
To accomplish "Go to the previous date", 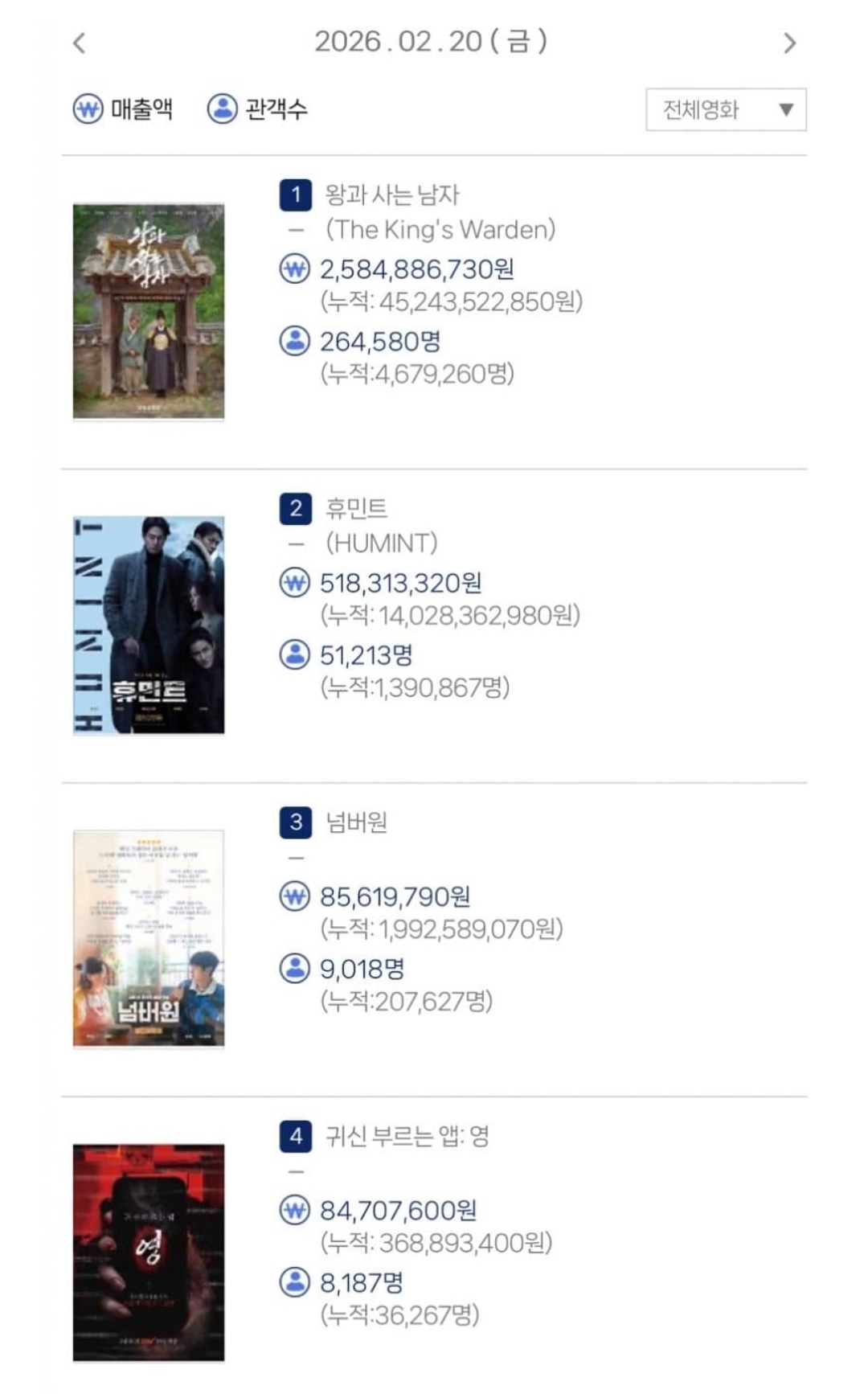I will click(79, 43).
